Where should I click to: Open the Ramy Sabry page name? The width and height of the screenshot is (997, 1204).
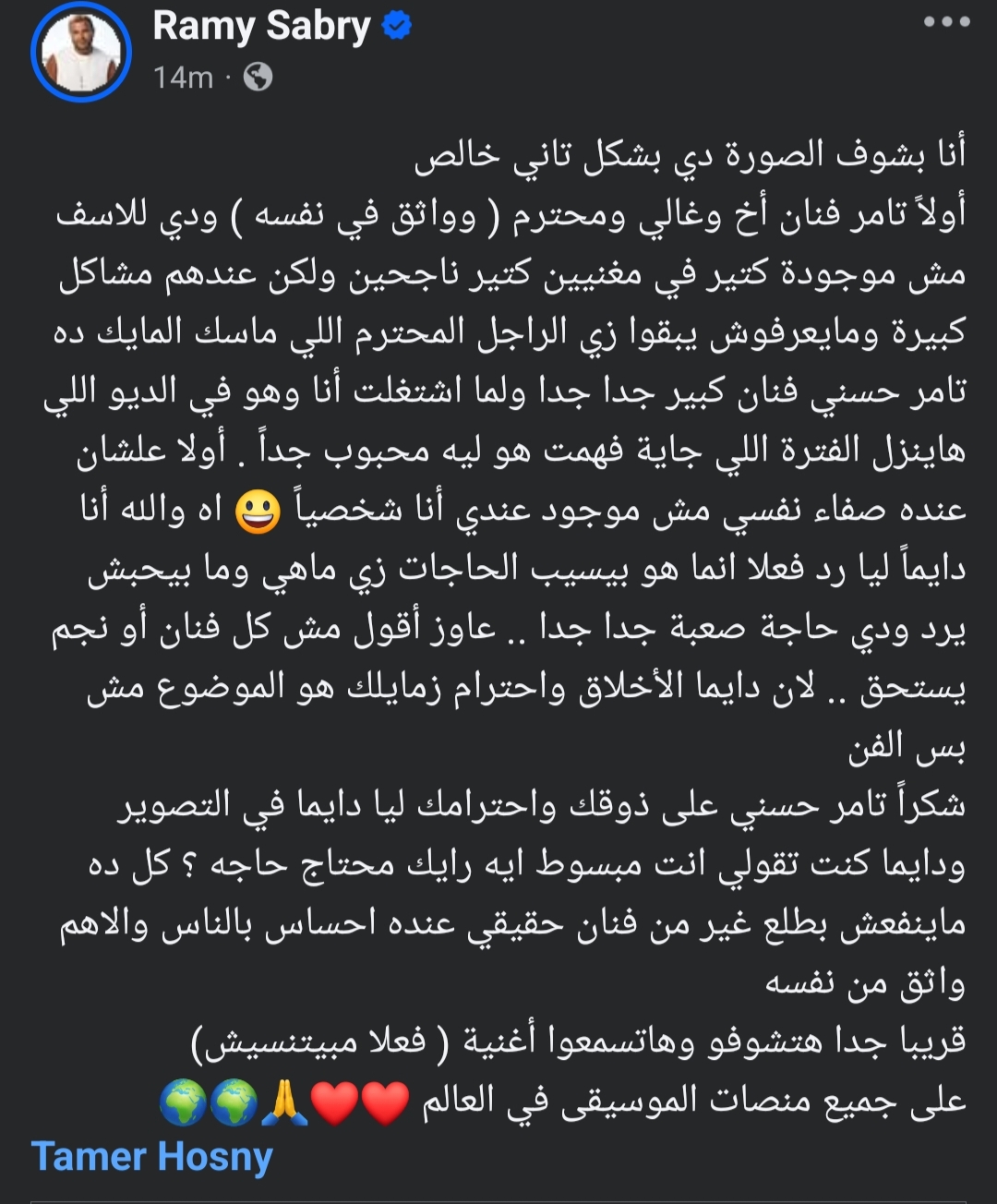(261, 27)
